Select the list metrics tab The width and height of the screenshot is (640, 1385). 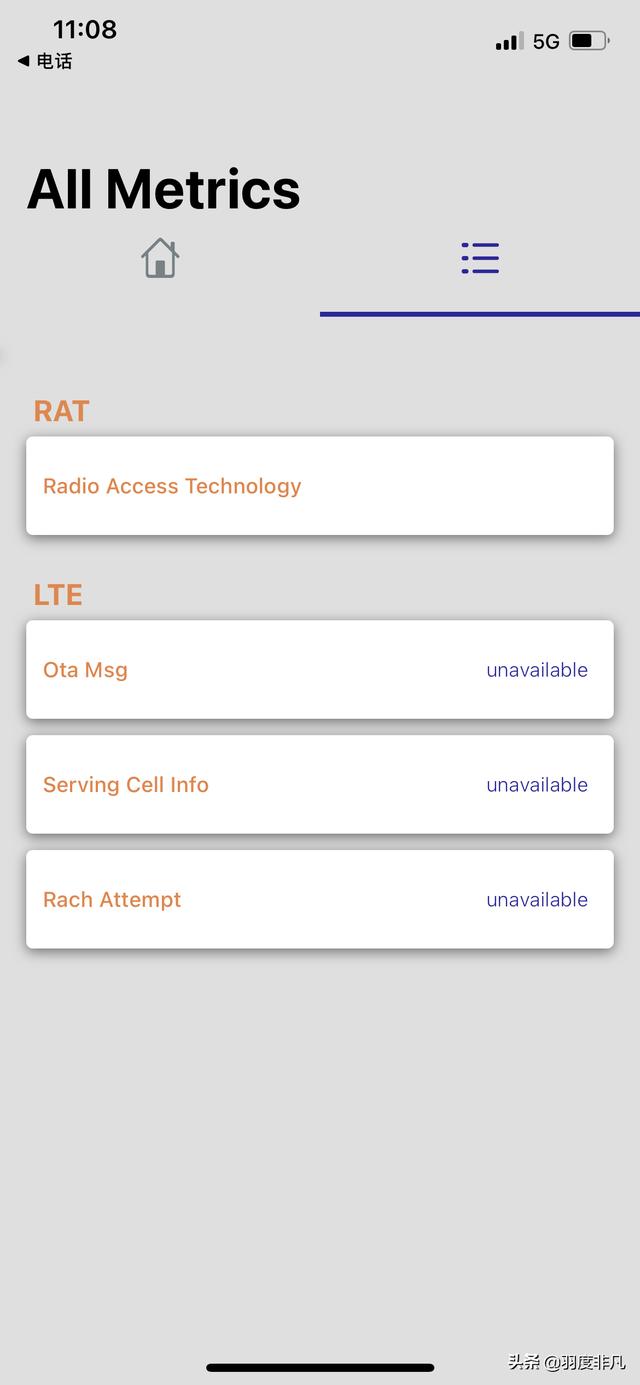pyautogui.click(x=480, y=259)
